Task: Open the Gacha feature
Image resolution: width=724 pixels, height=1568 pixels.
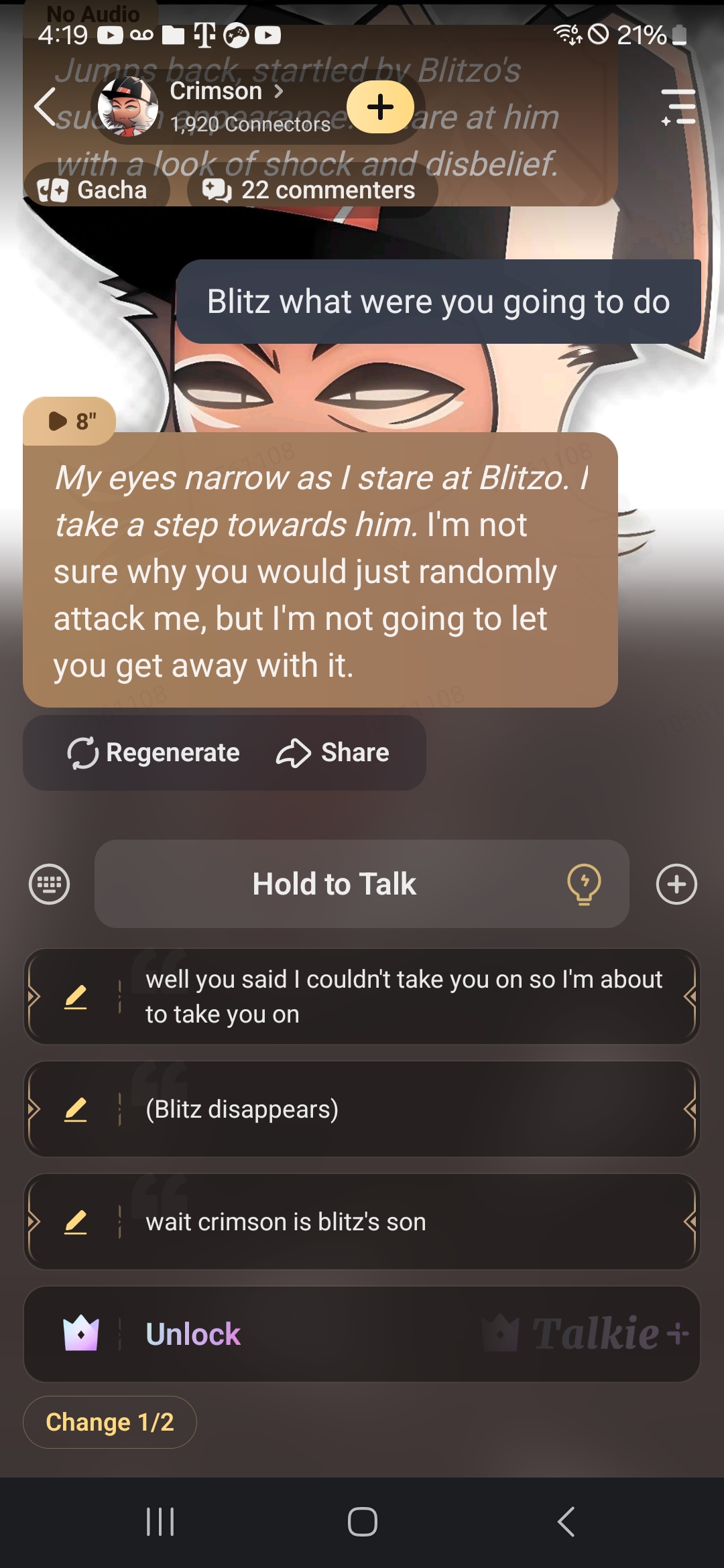Action: click(x=94, y=190)
